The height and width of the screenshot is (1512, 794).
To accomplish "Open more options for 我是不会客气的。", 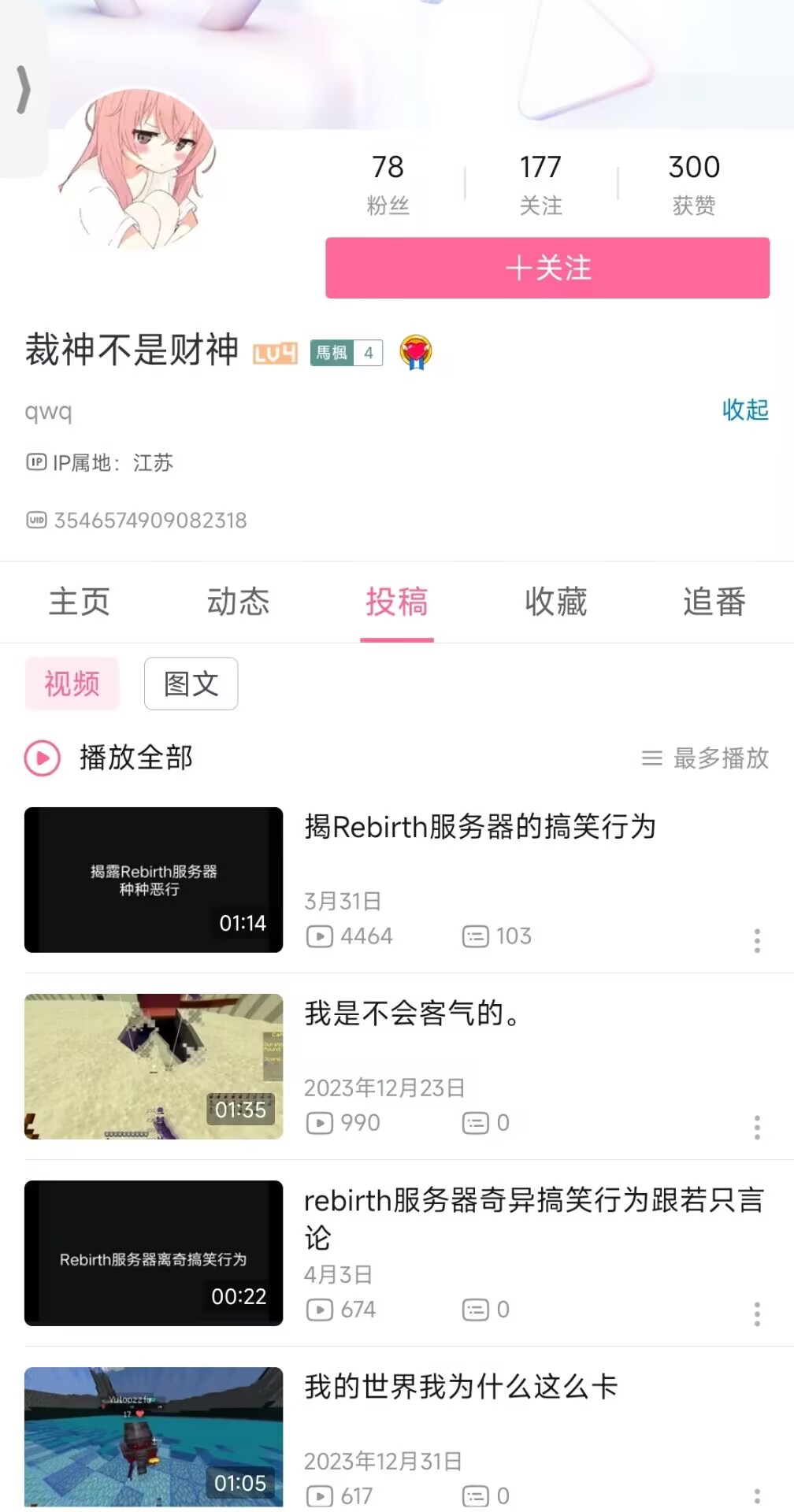I will click(757, 1127).
